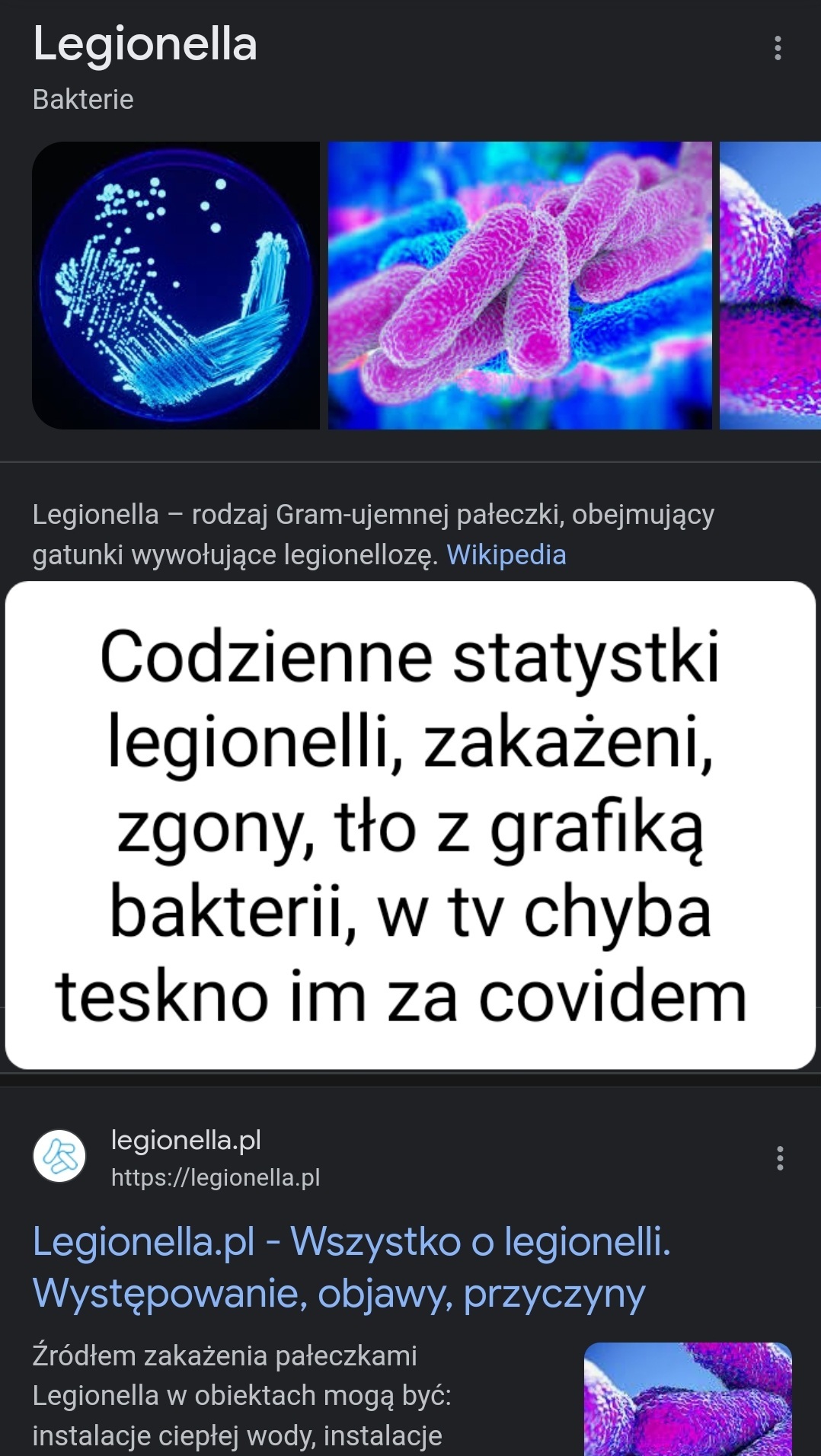Open the Legionella panel overflow menu
Screen dimensions: 821x1456
click(777, 48)
